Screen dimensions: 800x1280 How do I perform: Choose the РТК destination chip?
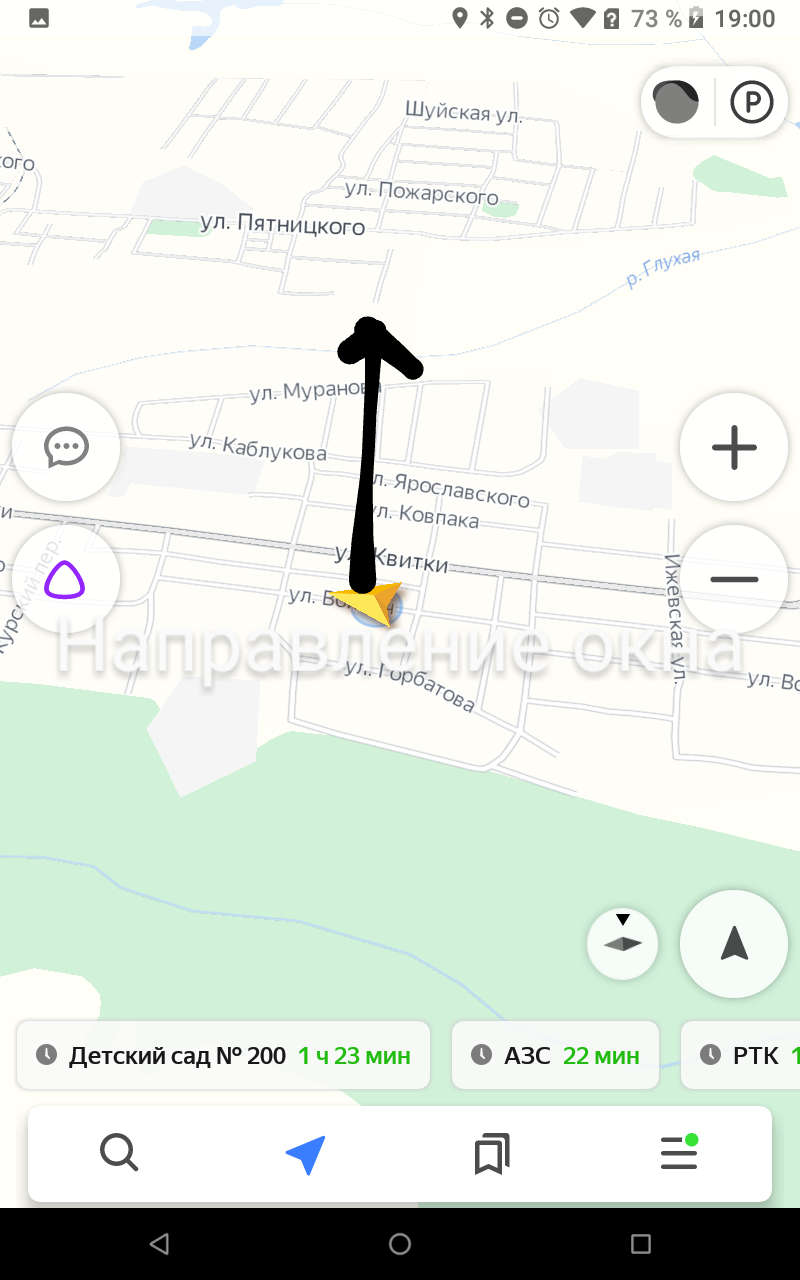[740, 1055]
